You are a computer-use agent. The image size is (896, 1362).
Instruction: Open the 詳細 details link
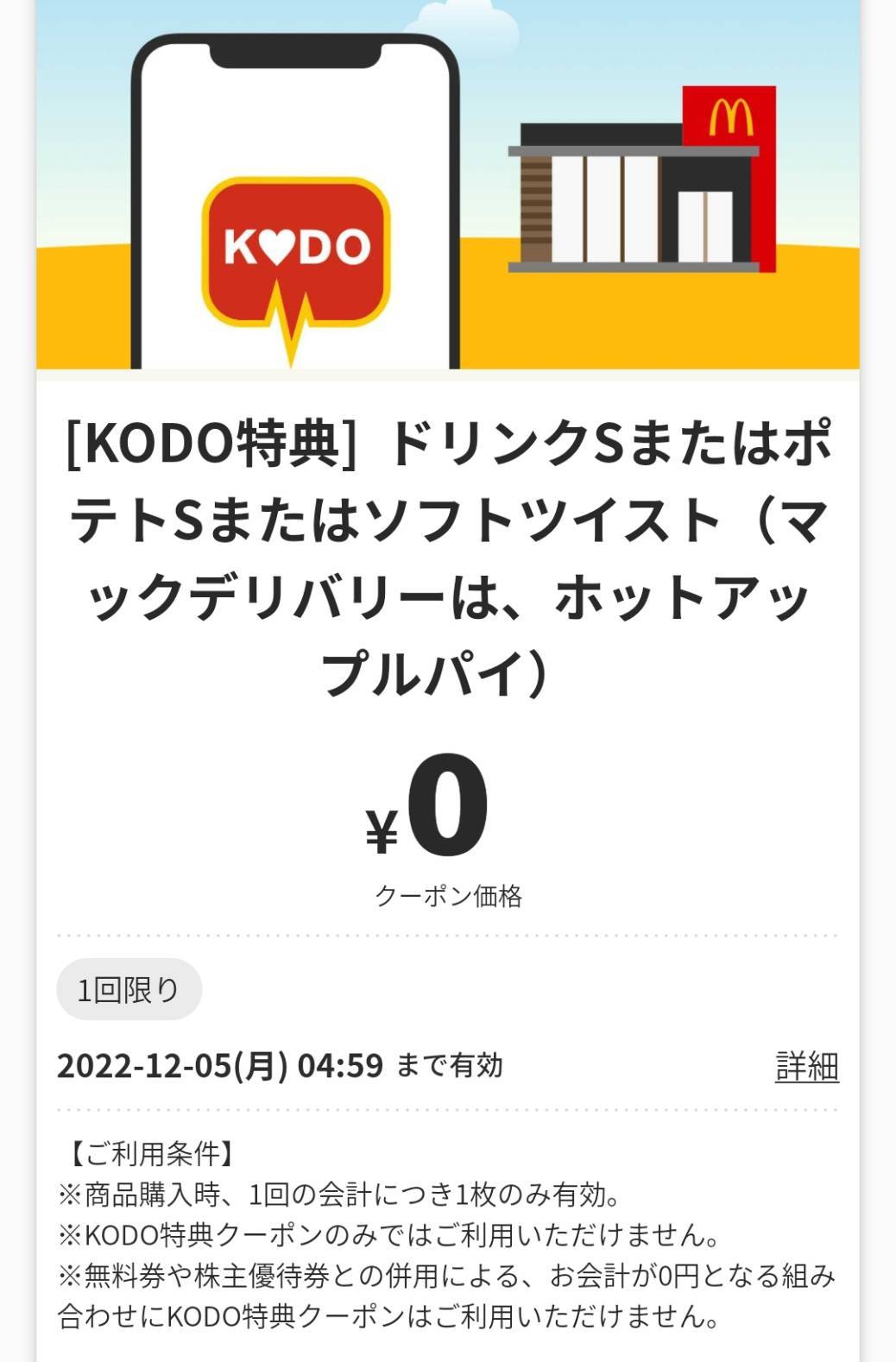tap(806, 1067)
